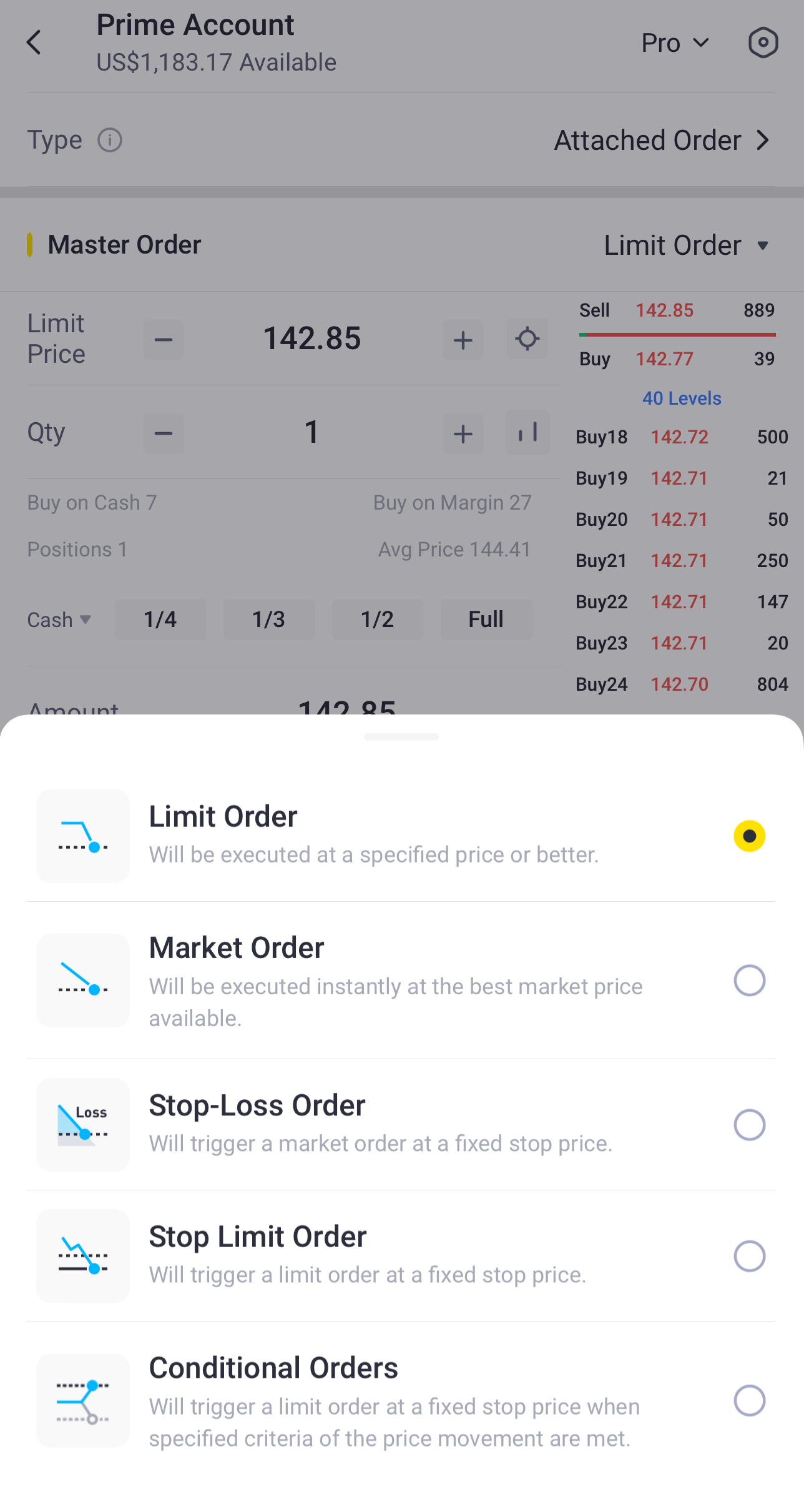Screen dimensions: 804x1512
Task: Open the settings hexagon icon
Action: pyautogui.click(x=763, y=42)
